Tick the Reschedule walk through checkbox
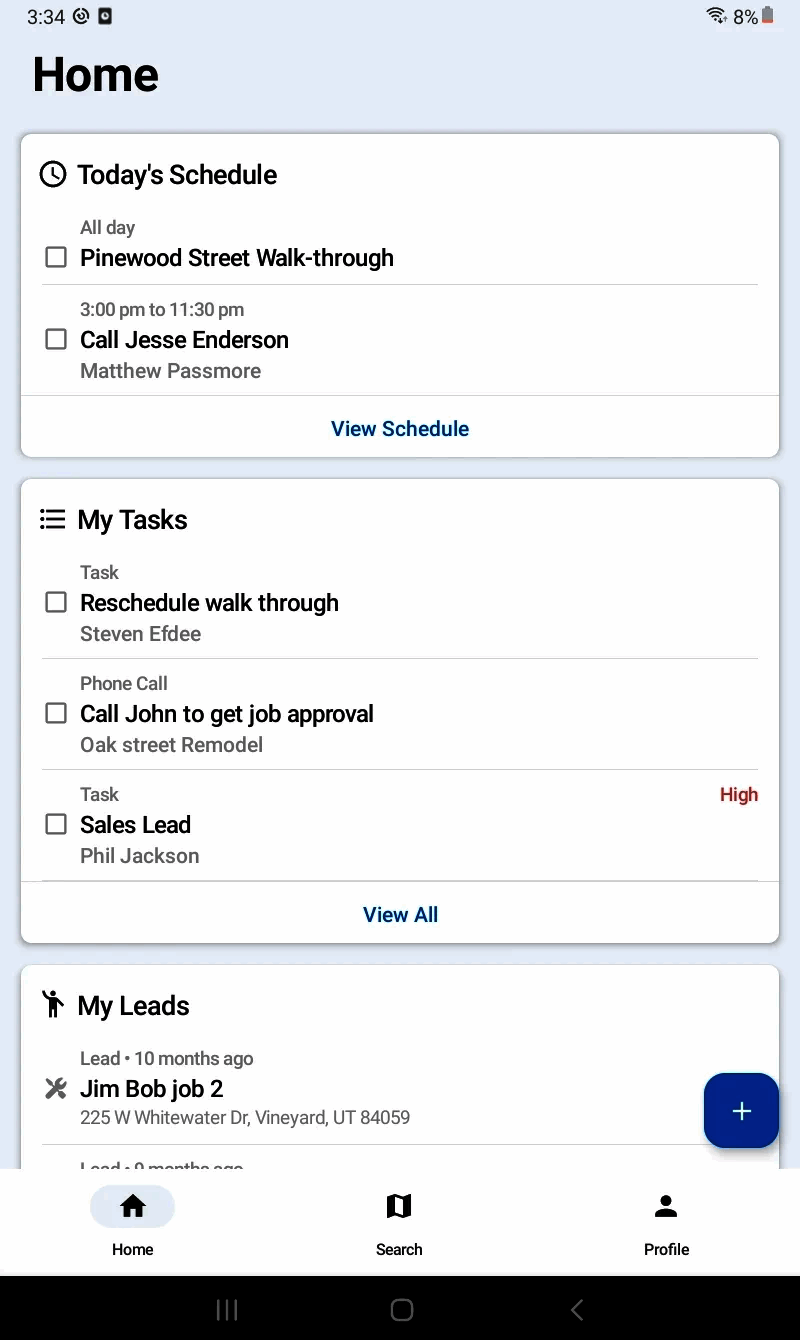The image size is (800, 1340). click(x=56, y=603)
